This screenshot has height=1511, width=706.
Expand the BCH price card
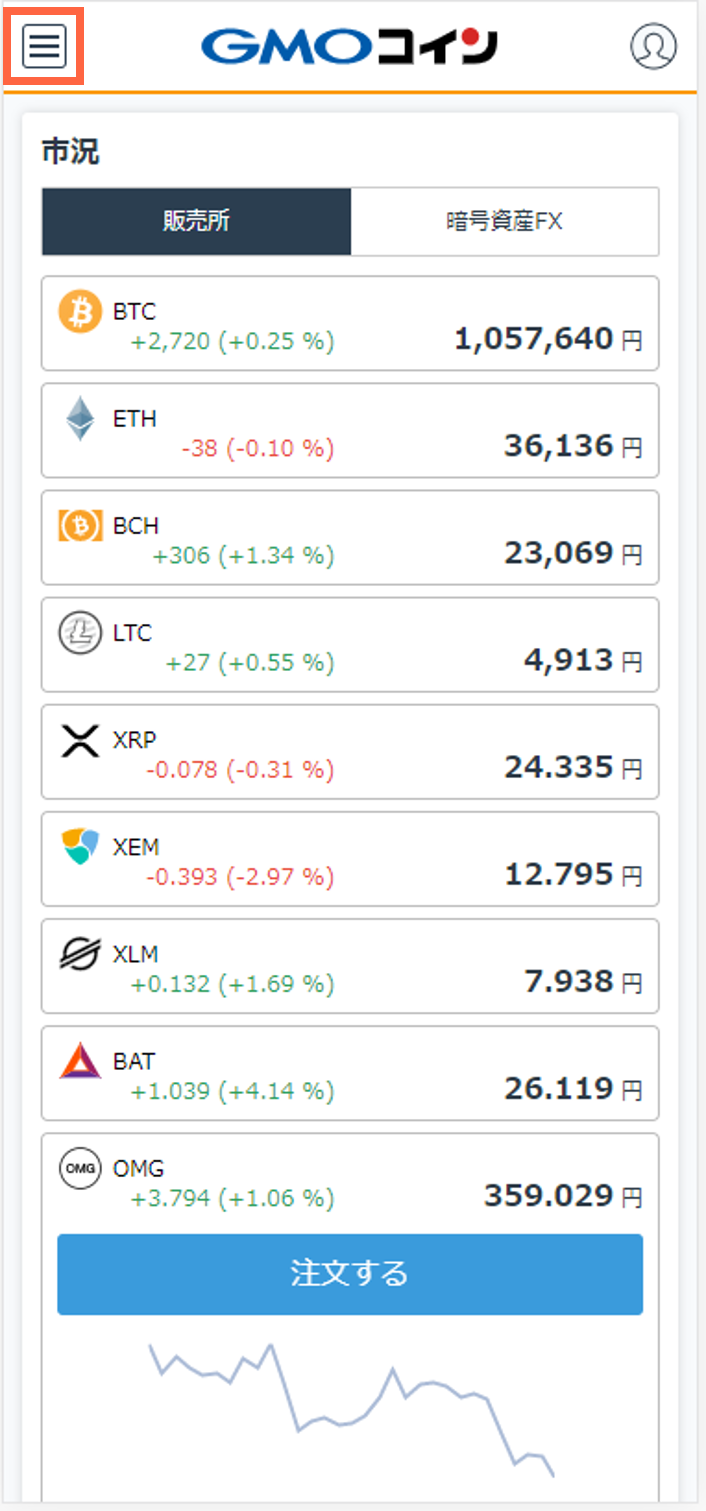click(x=350, y=537)
